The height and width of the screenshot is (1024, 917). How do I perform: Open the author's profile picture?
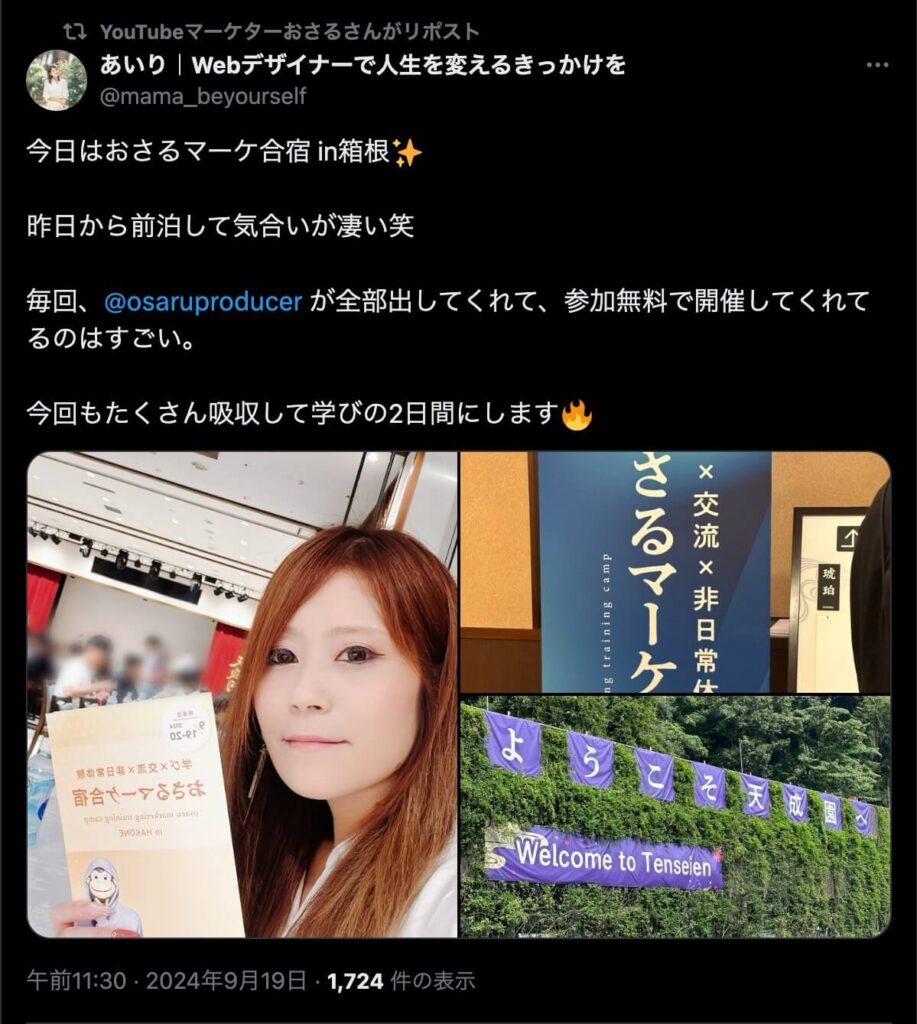coord(56,79)
